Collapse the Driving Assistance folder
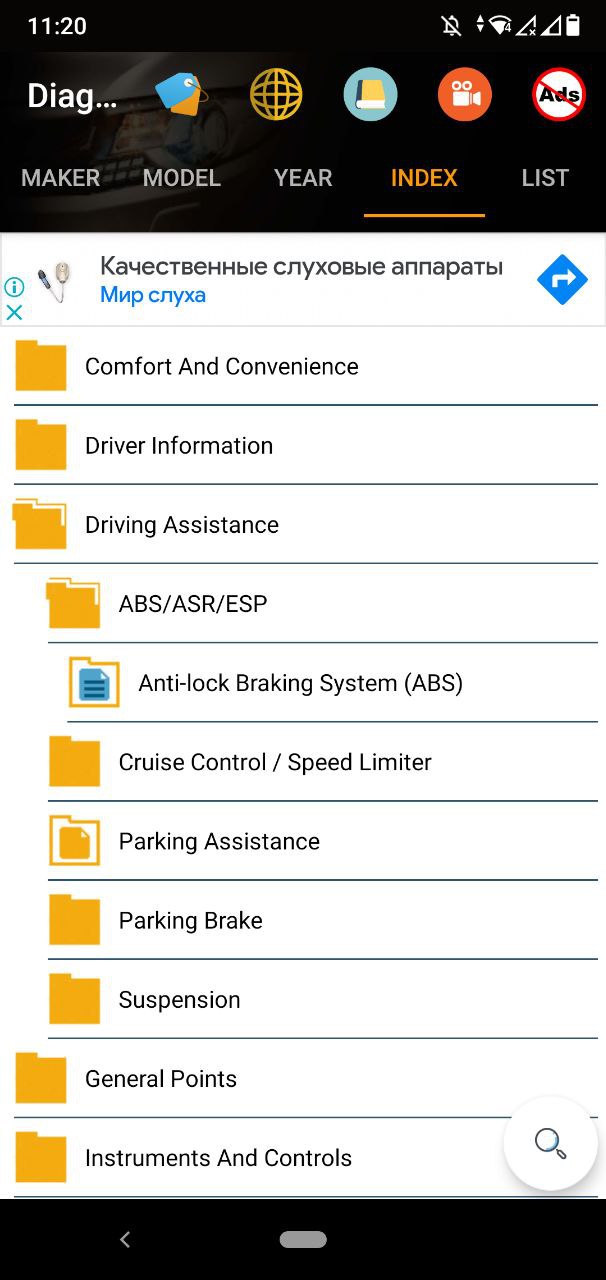The height and width of the screenshot is (1280, 606). 306,524
